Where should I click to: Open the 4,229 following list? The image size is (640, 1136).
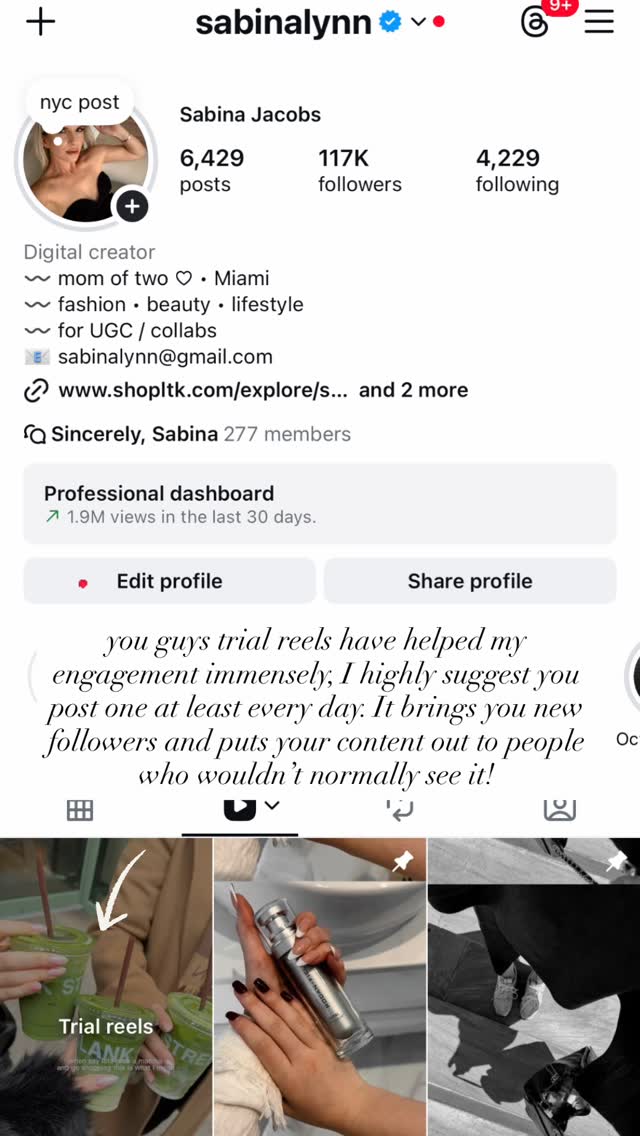click(x=517, y=170)
